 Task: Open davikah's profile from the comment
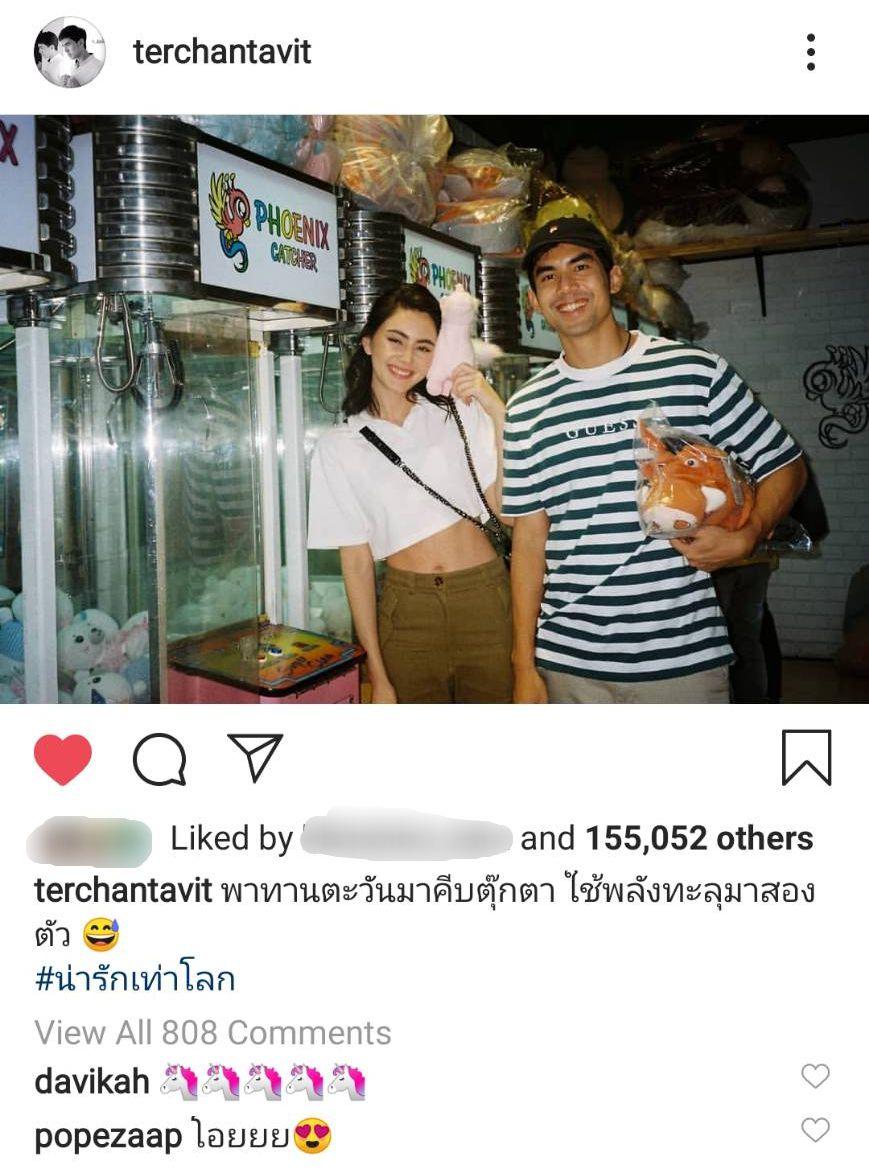[92, 1081]
